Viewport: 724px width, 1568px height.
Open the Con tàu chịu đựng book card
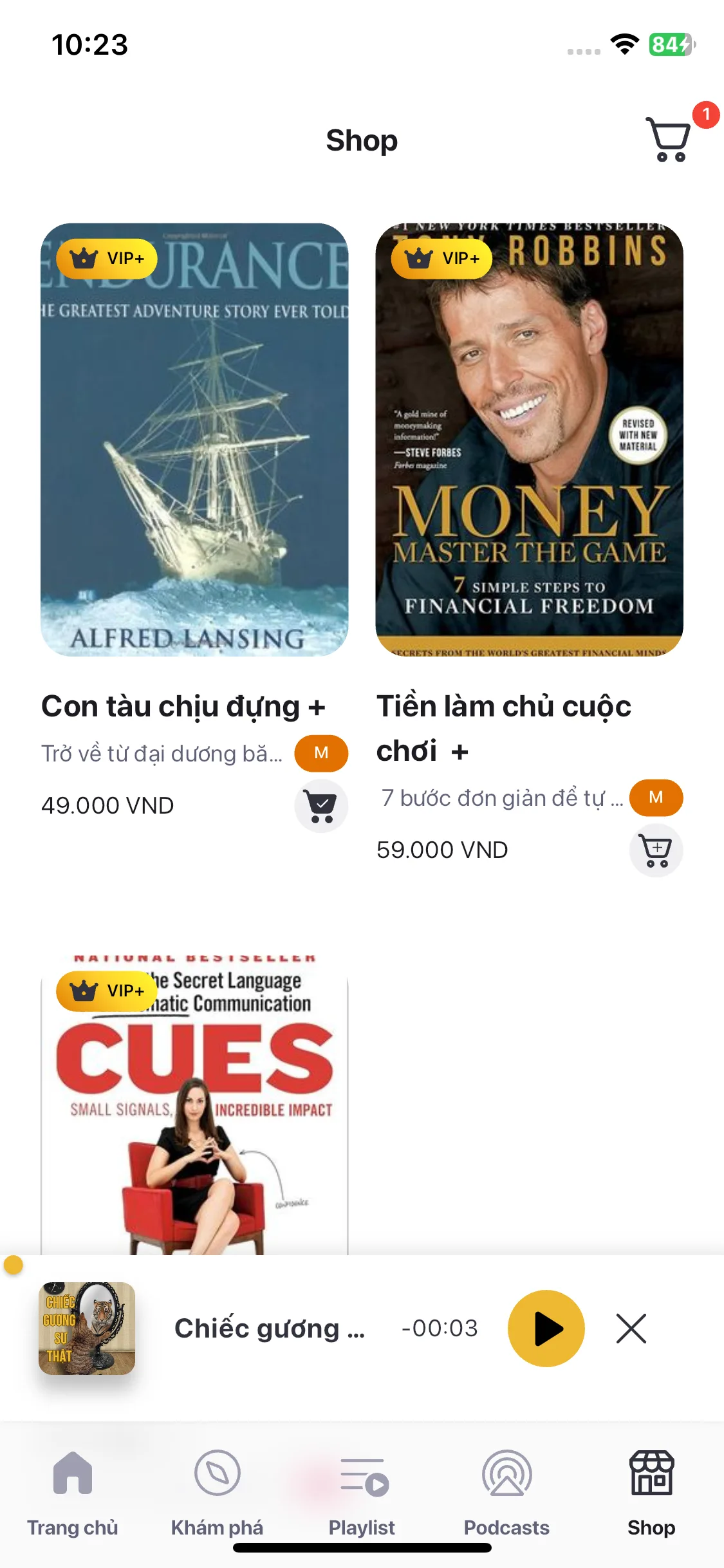pos(194,440)
